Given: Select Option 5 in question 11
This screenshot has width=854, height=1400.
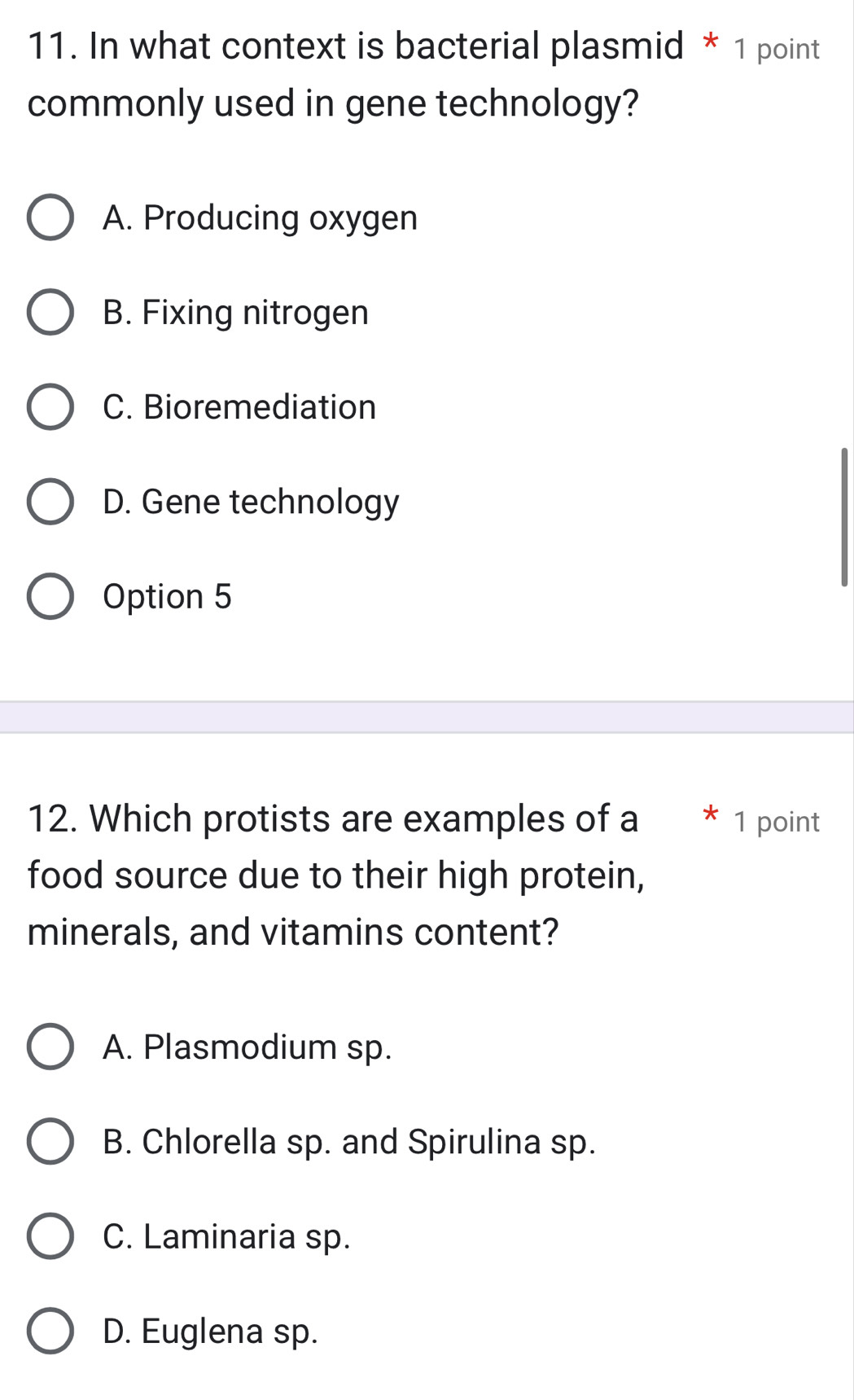Looking at the screenshot, I should 50,597.
